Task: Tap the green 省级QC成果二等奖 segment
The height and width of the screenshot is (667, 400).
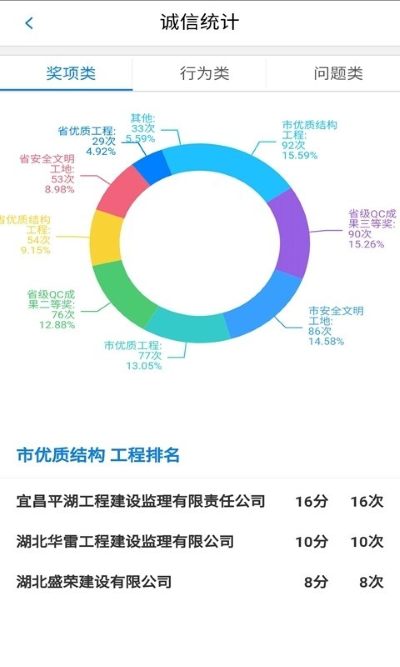Action: pyautogui.click(x=122, y=291)
